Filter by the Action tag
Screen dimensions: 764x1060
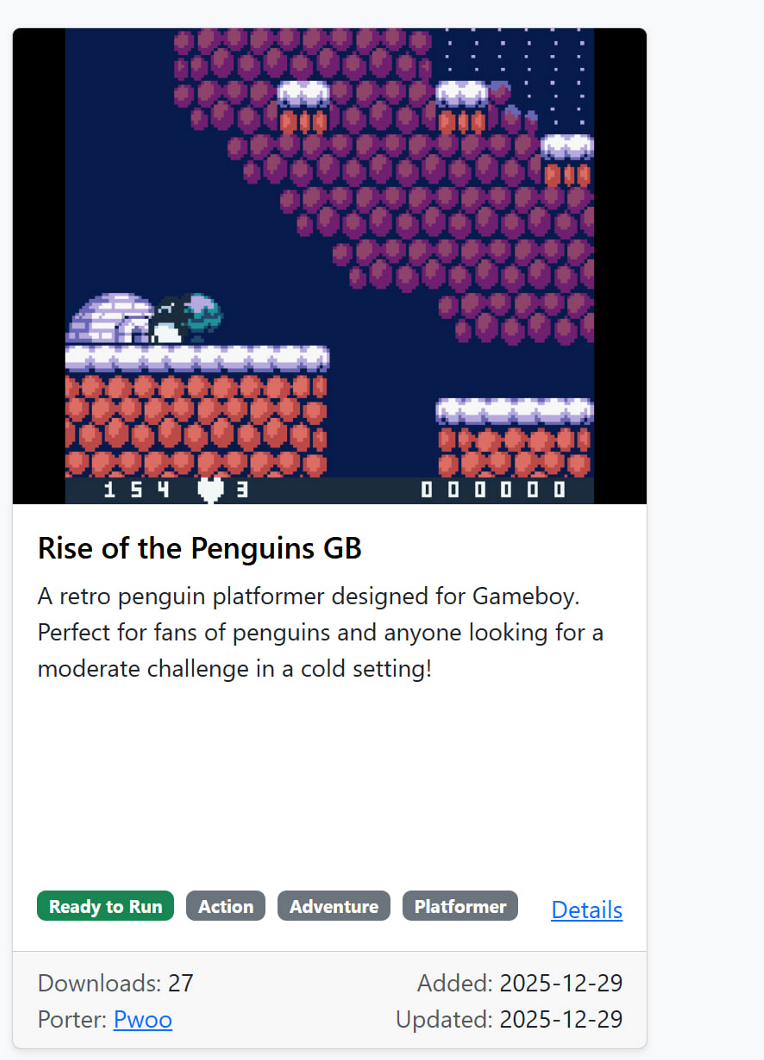point(225,906)
